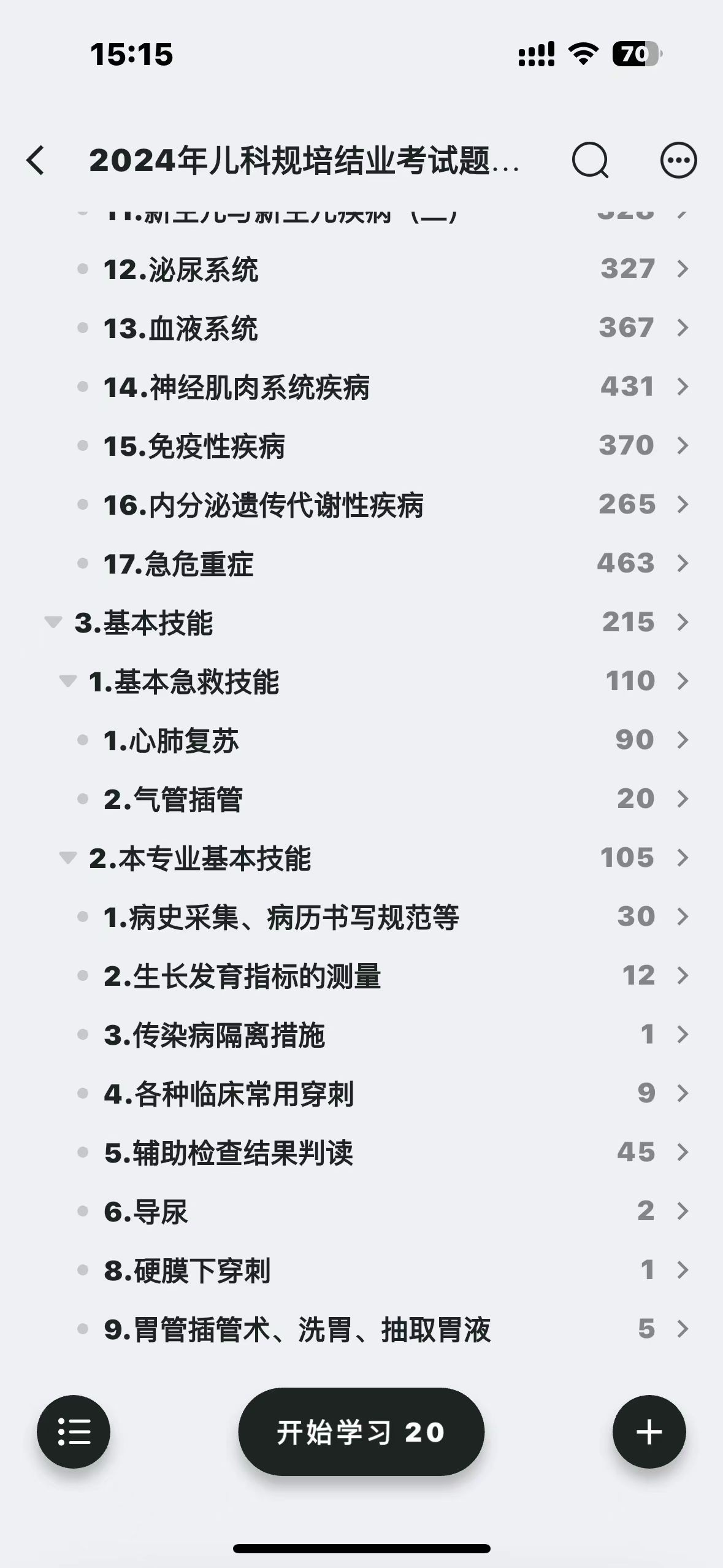Open 1.心肺复苏 deck

point(171,741)
